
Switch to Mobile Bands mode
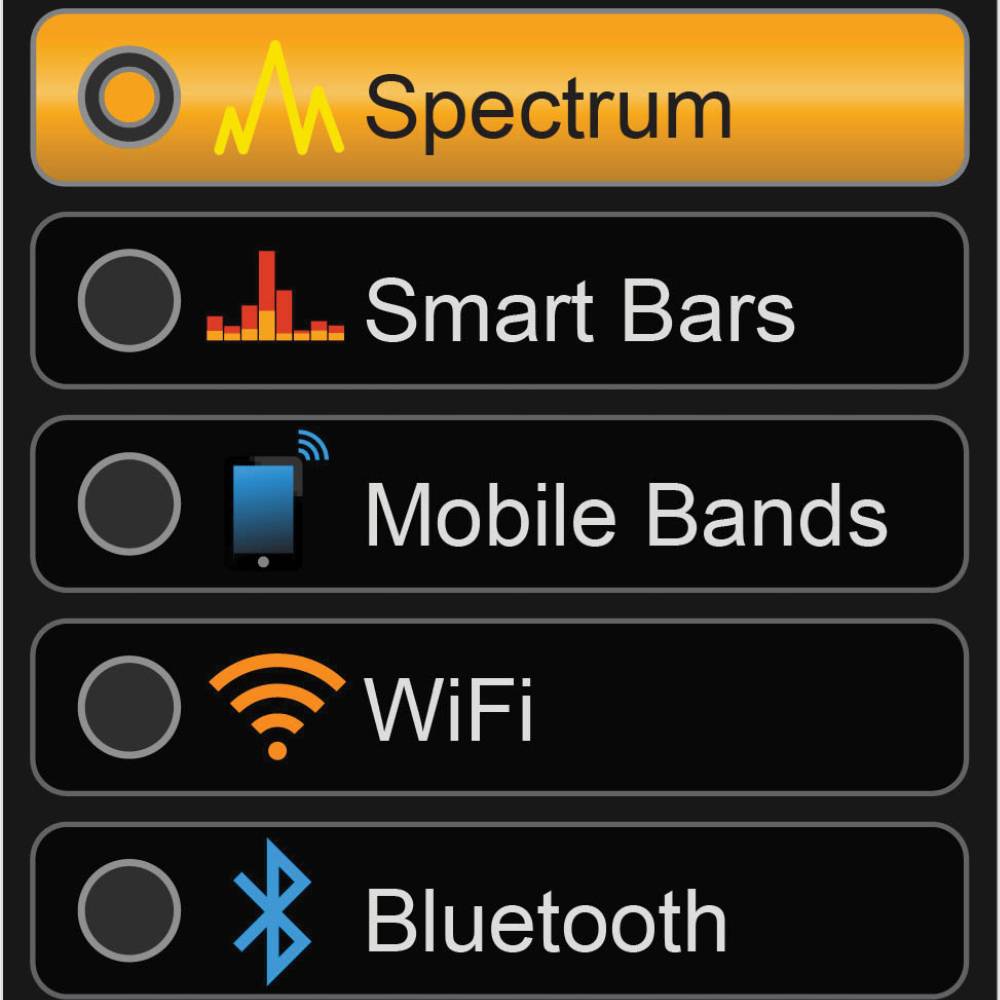tap(129, 503)
